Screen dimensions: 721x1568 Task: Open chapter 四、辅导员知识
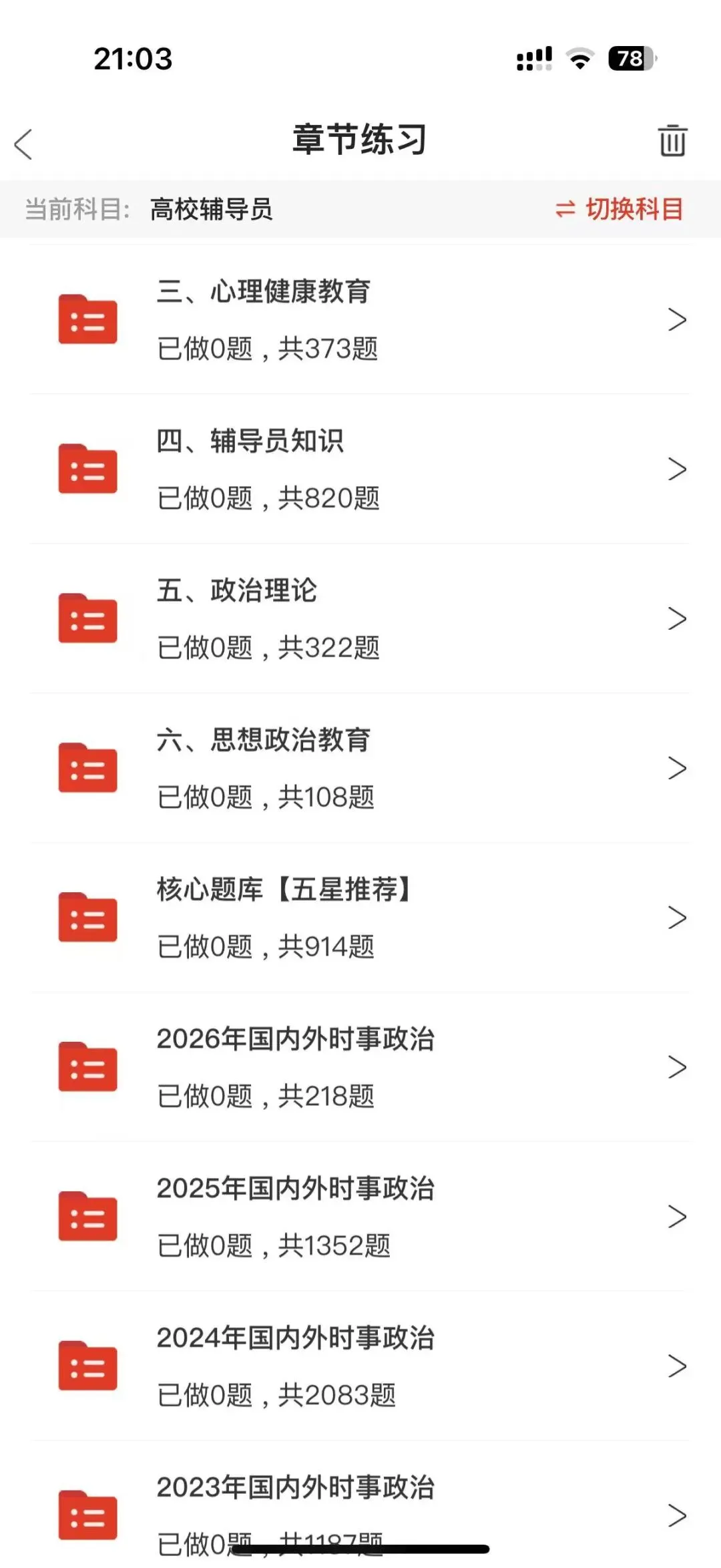pos(360,469)
